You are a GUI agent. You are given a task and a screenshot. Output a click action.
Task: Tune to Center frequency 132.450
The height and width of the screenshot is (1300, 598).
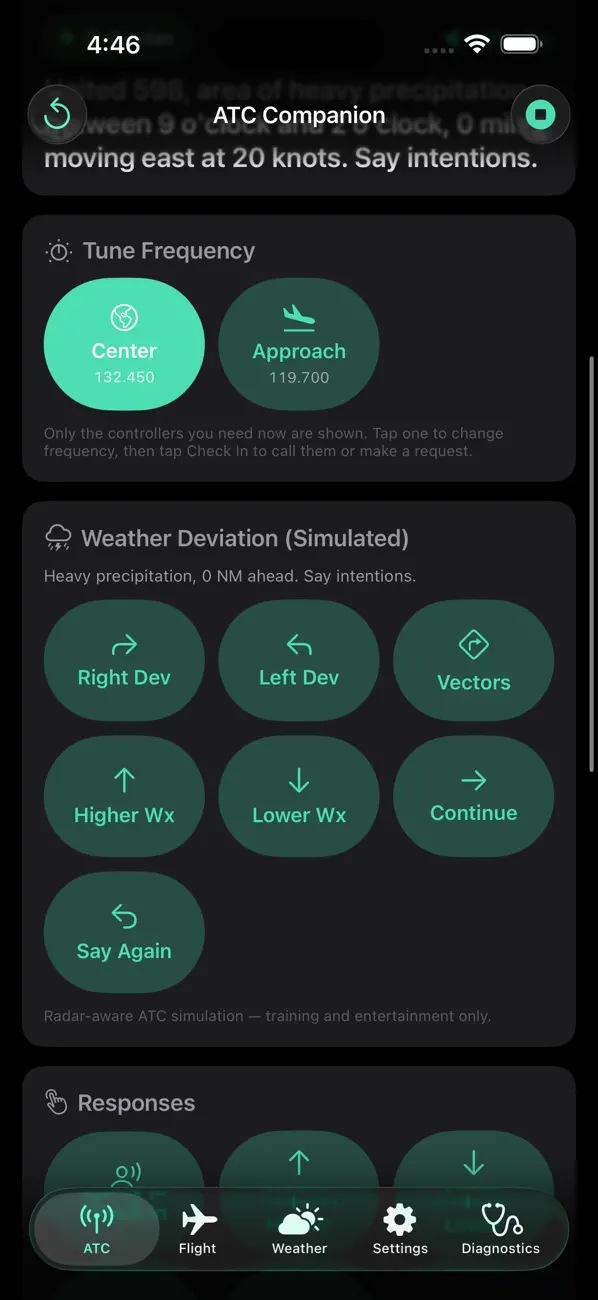124,344
